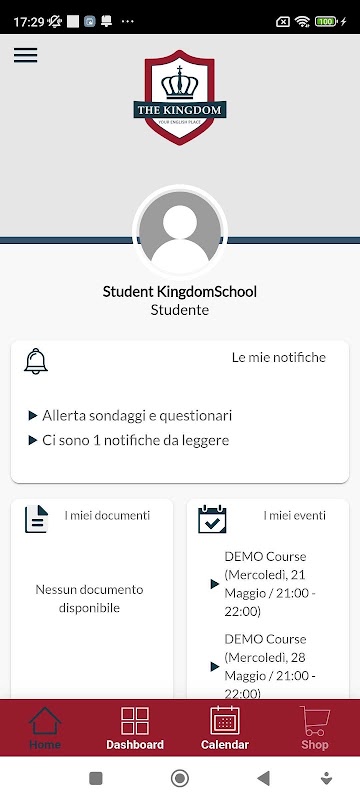
Task: Select the Home tab
Action: coord(45,728)
